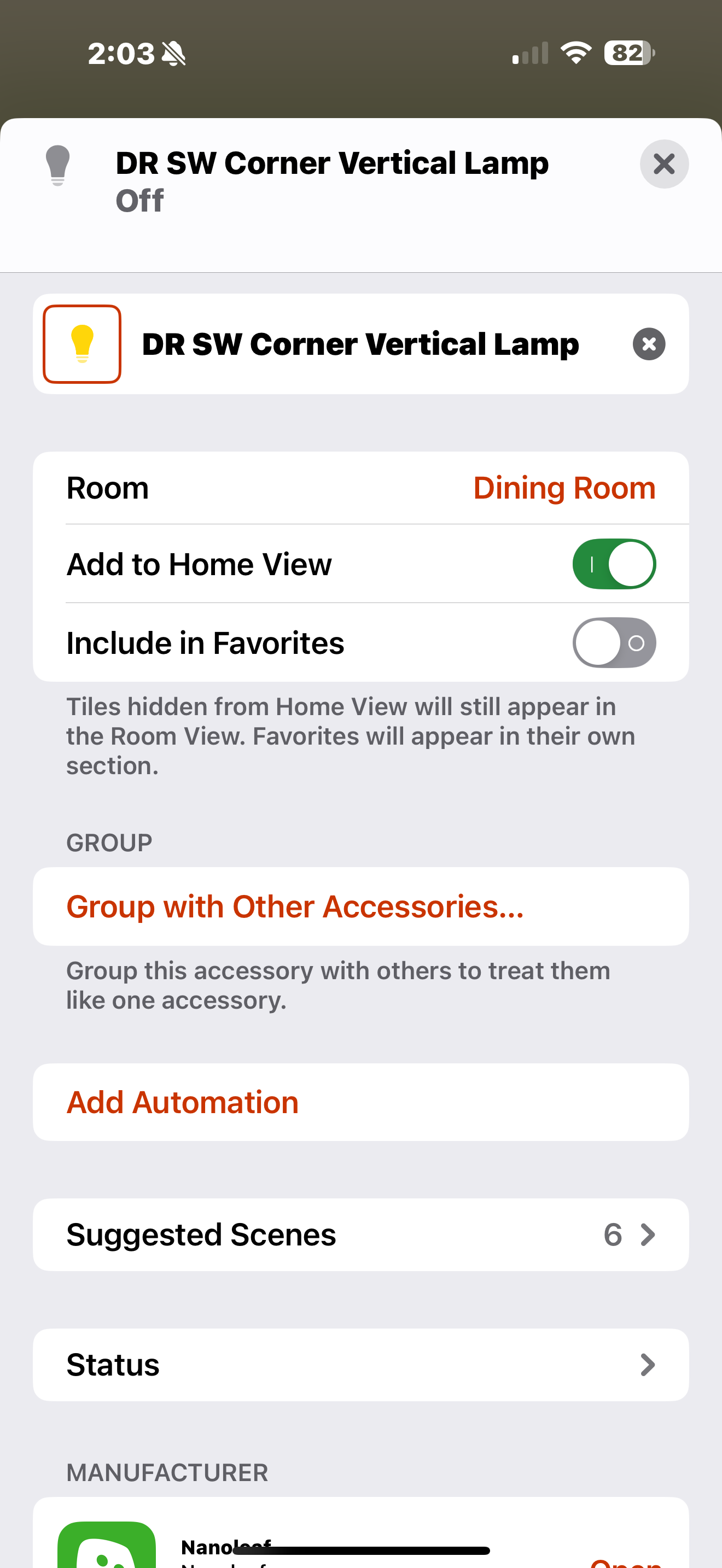The height and width of the screenshot is (1568, 722).
Task: Edit the DR SW Corner Vertical Lamp name
Action: click(360, 344)
